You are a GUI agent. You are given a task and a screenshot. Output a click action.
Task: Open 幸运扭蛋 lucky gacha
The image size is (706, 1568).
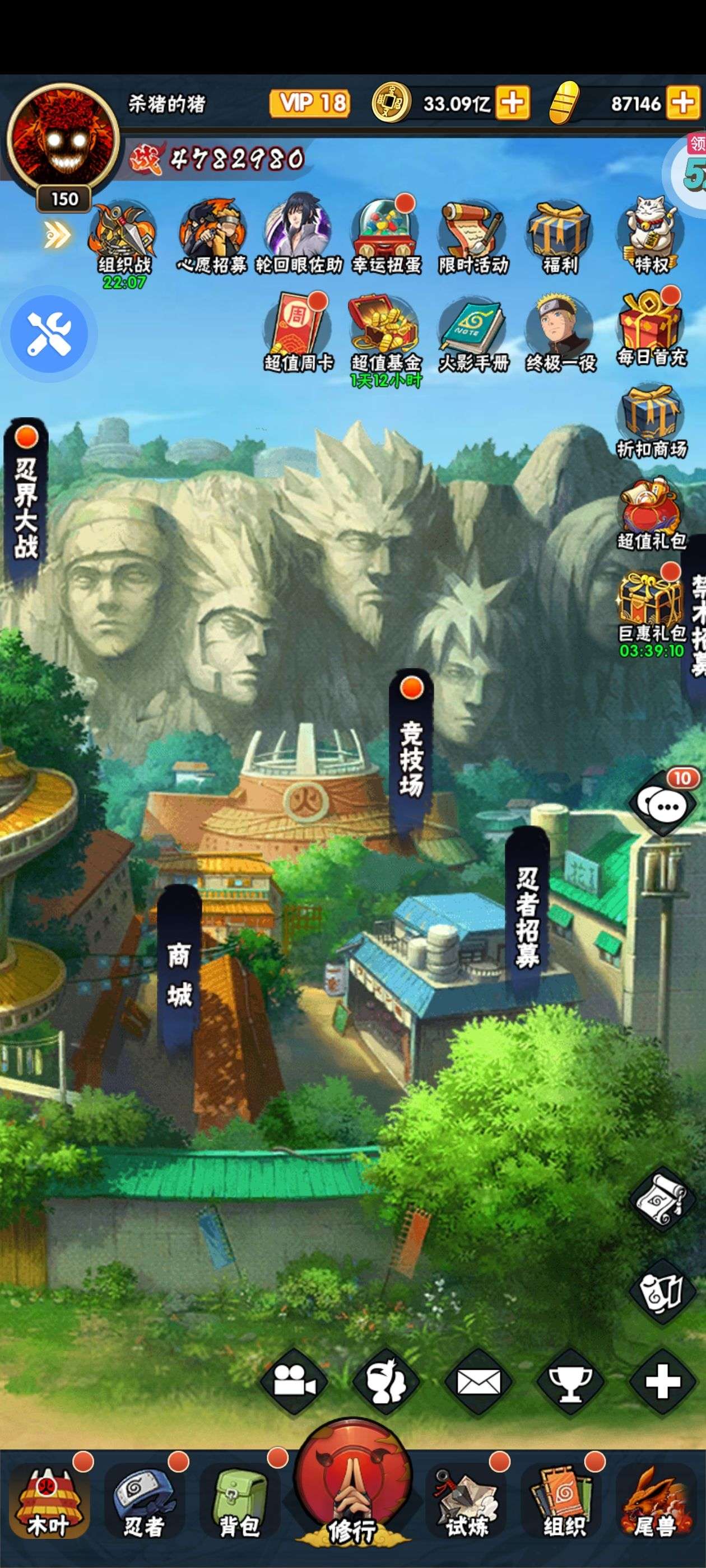[386, 236]
